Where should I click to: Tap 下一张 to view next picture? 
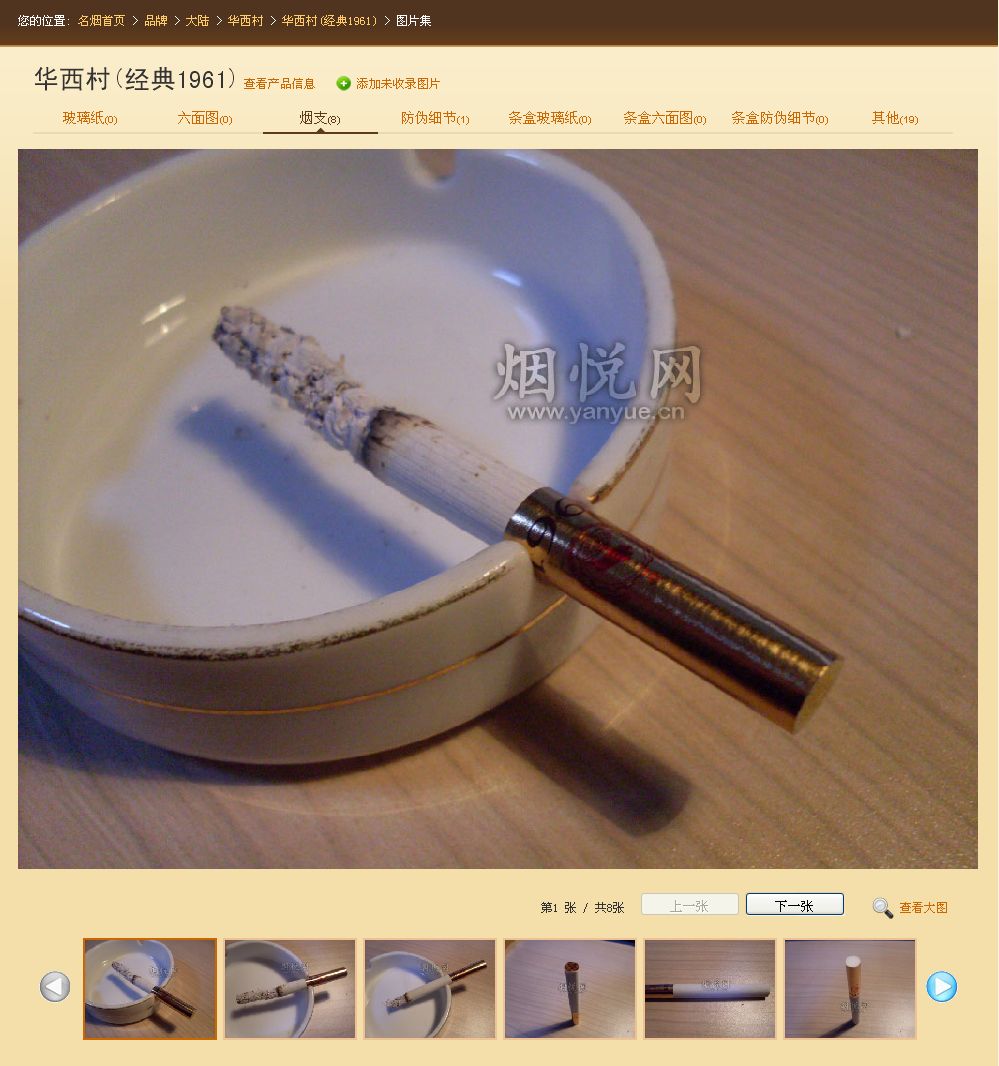click(794, 905)
